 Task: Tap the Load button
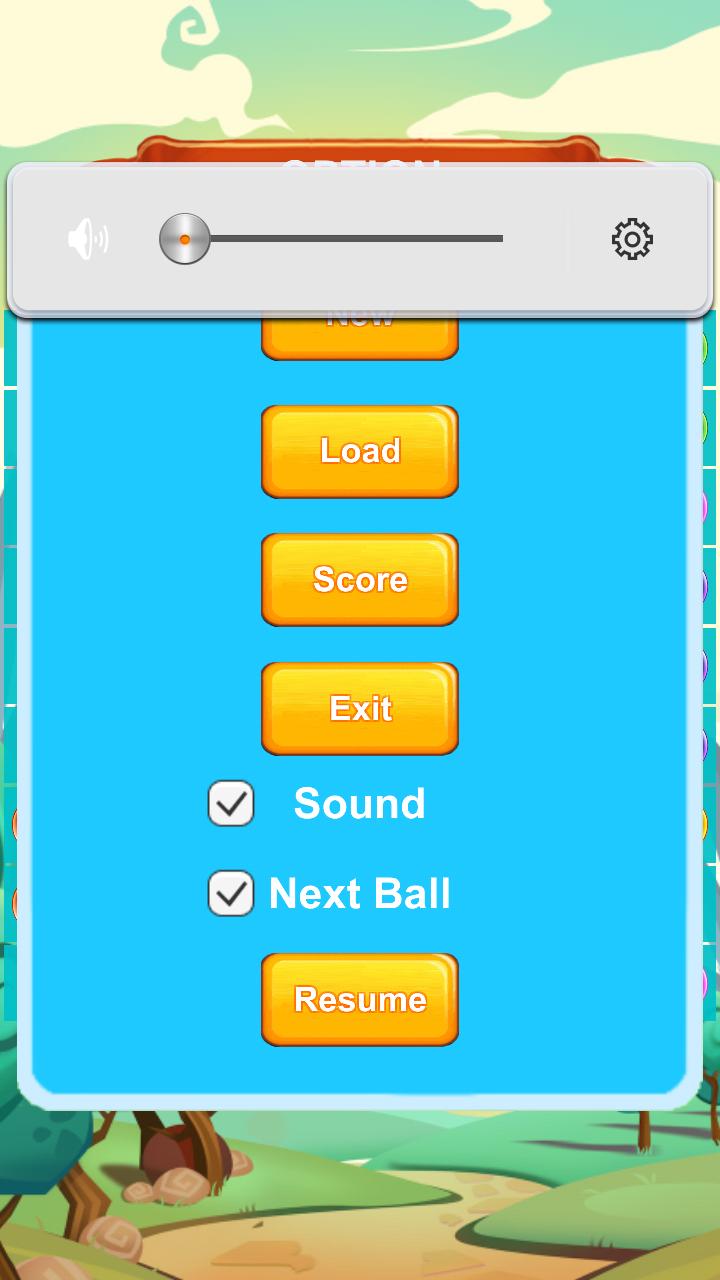[x=360, y=451]
